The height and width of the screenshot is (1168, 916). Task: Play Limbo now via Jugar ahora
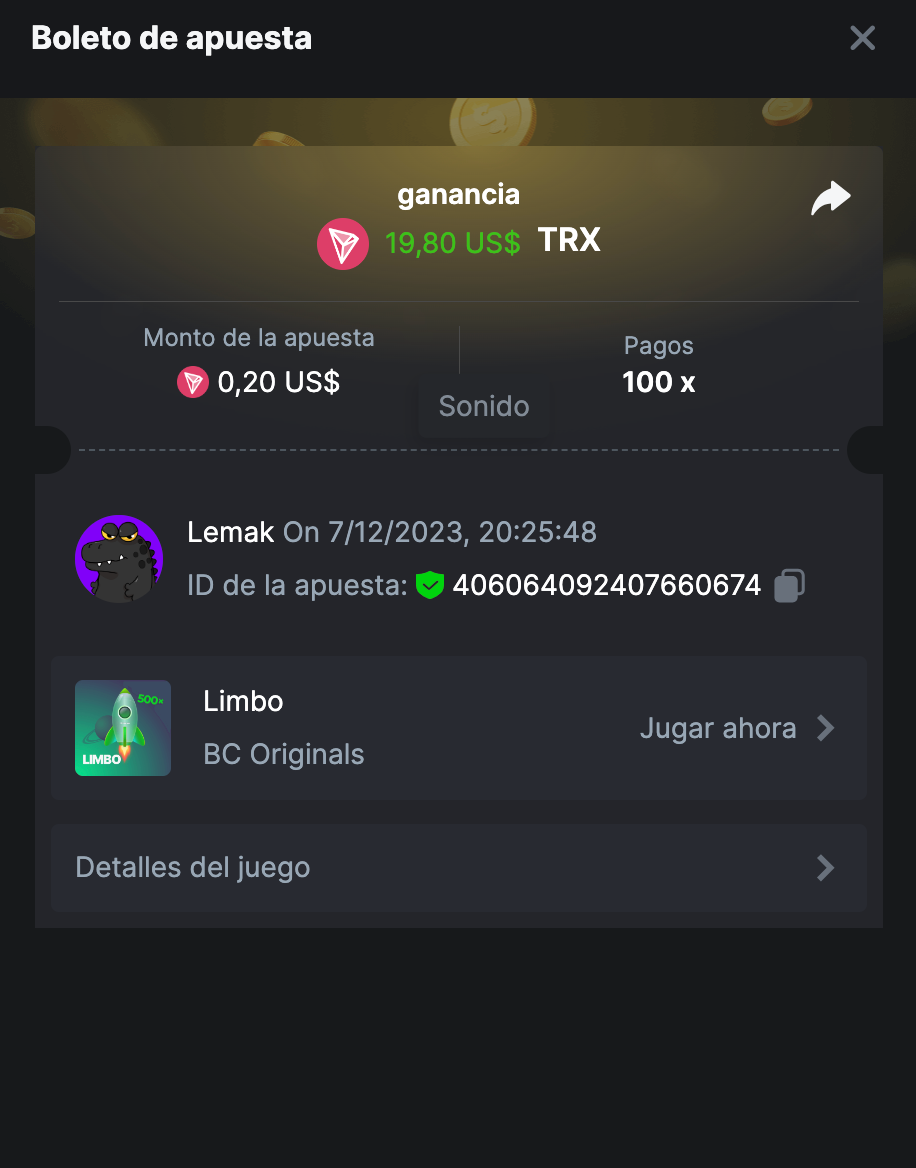(x=736, y=728)
